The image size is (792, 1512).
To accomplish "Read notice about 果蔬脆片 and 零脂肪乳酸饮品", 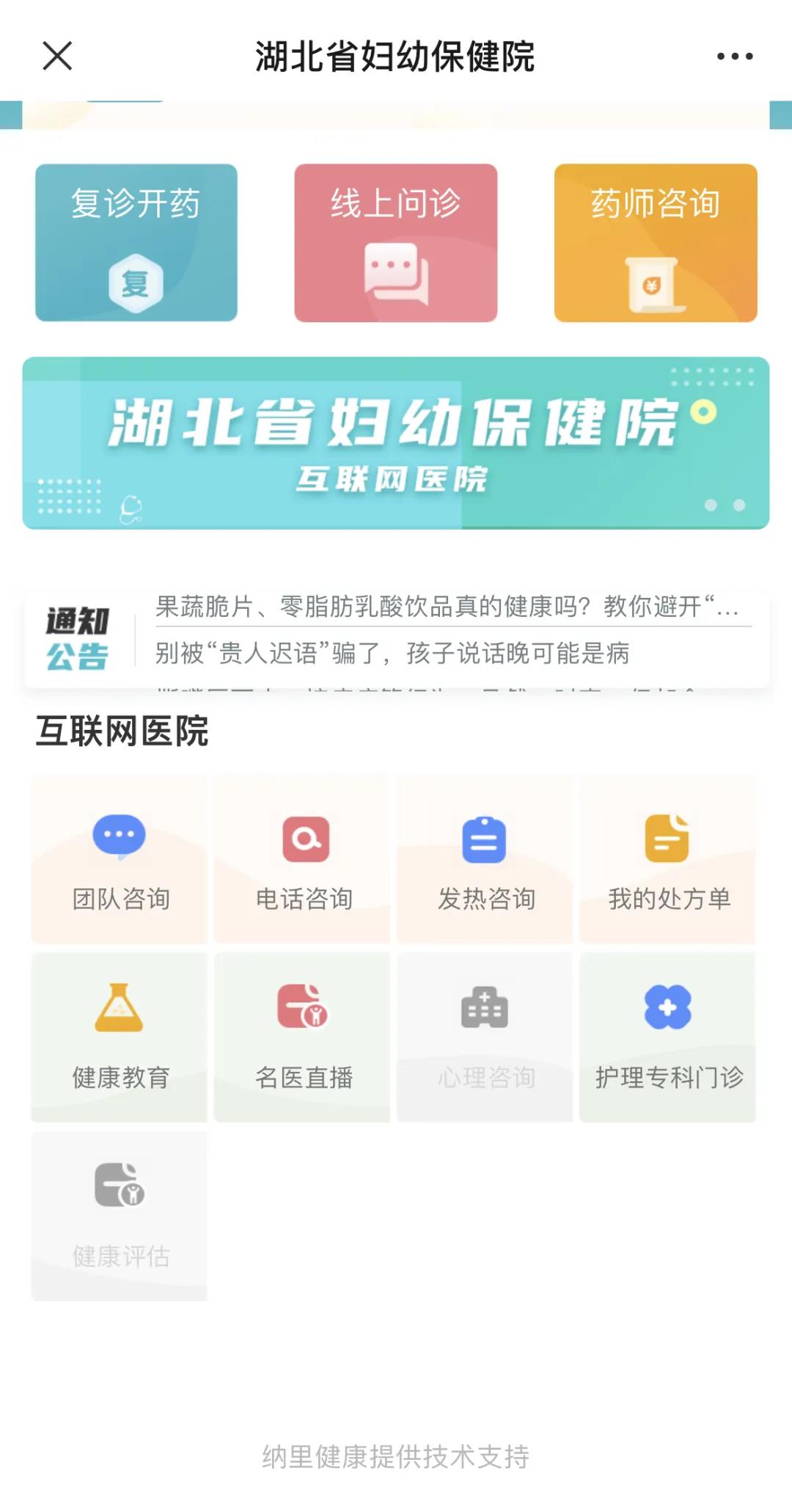I will pyautogui.click(x=447, y=607).
